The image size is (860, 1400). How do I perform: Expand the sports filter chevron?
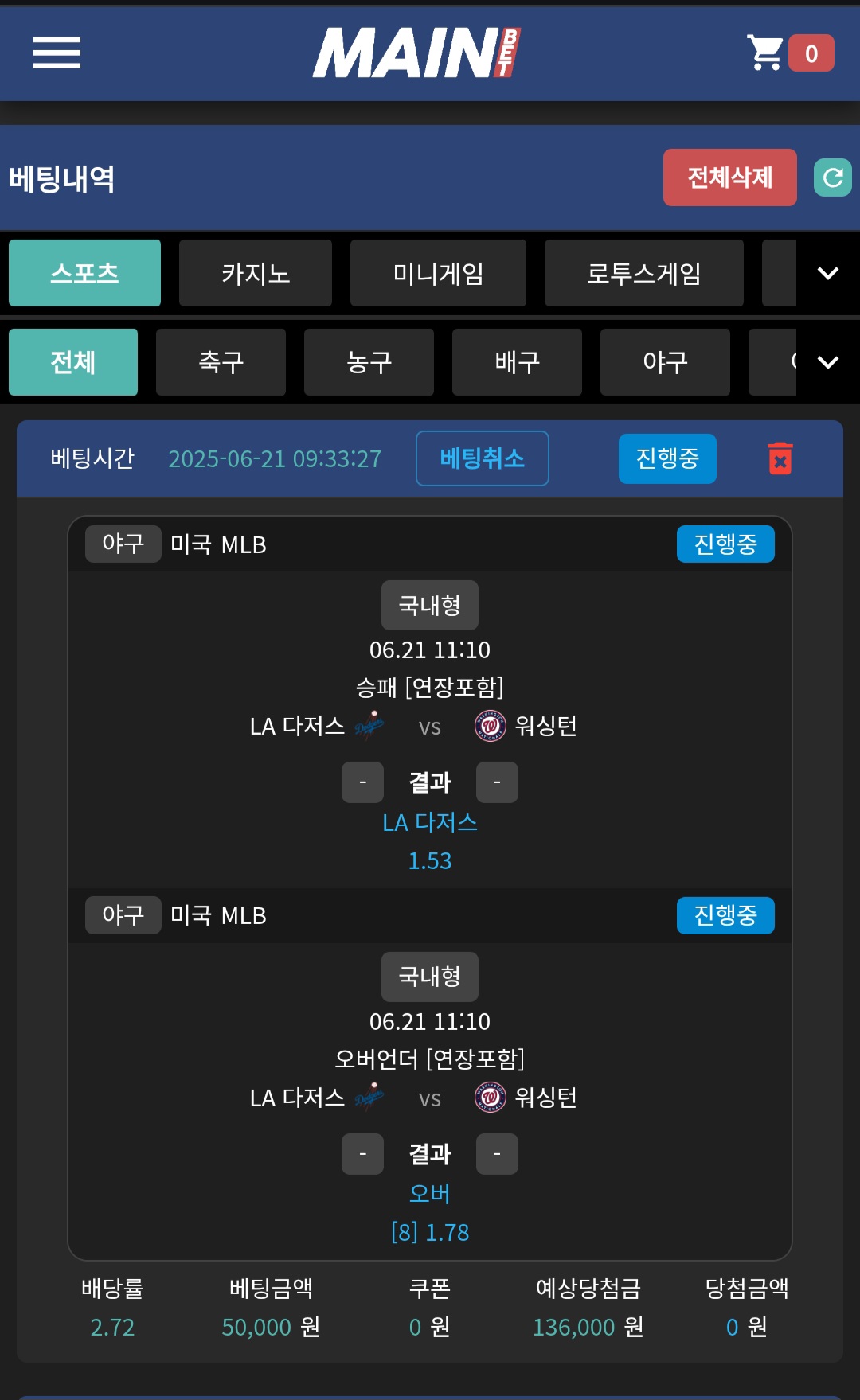point(828,362)
